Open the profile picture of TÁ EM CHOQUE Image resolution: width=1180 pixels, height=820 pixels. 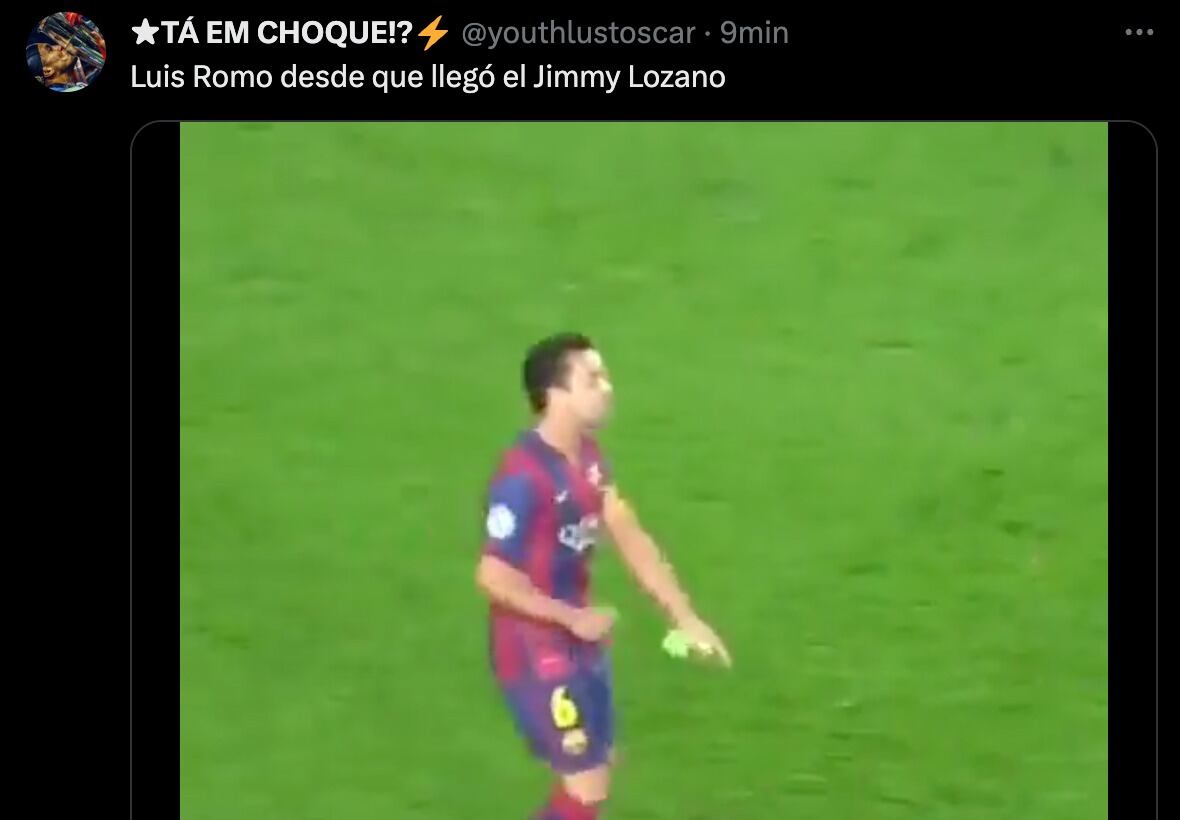click(66, 52)
